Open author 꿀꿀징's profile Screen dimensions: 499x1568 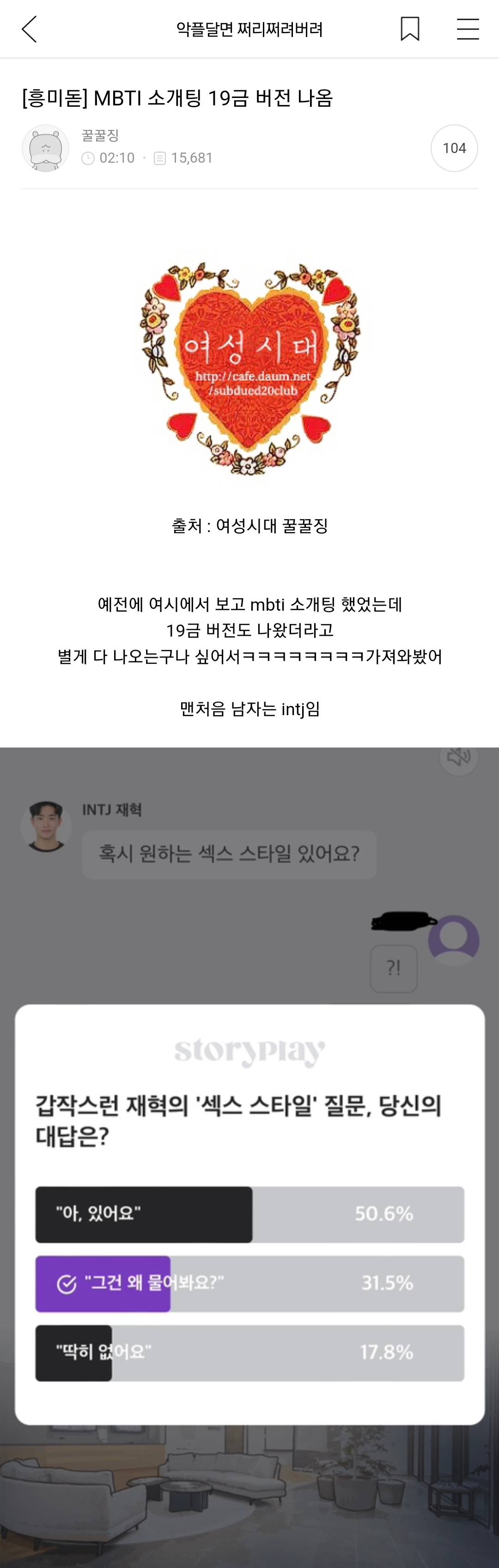pyautogui.click(x=45, y=148)
